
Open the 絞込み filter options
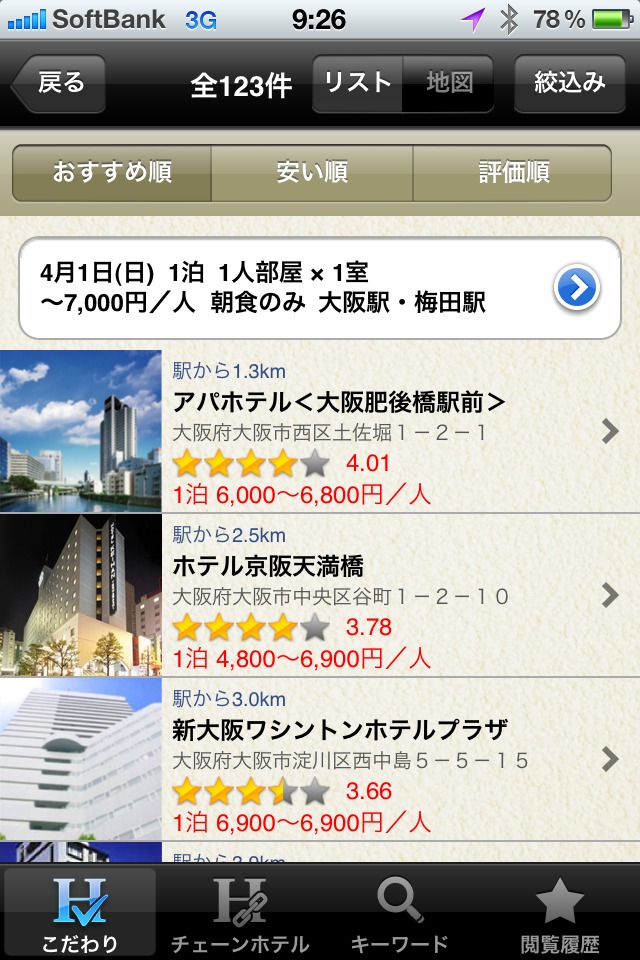(569, 83)
